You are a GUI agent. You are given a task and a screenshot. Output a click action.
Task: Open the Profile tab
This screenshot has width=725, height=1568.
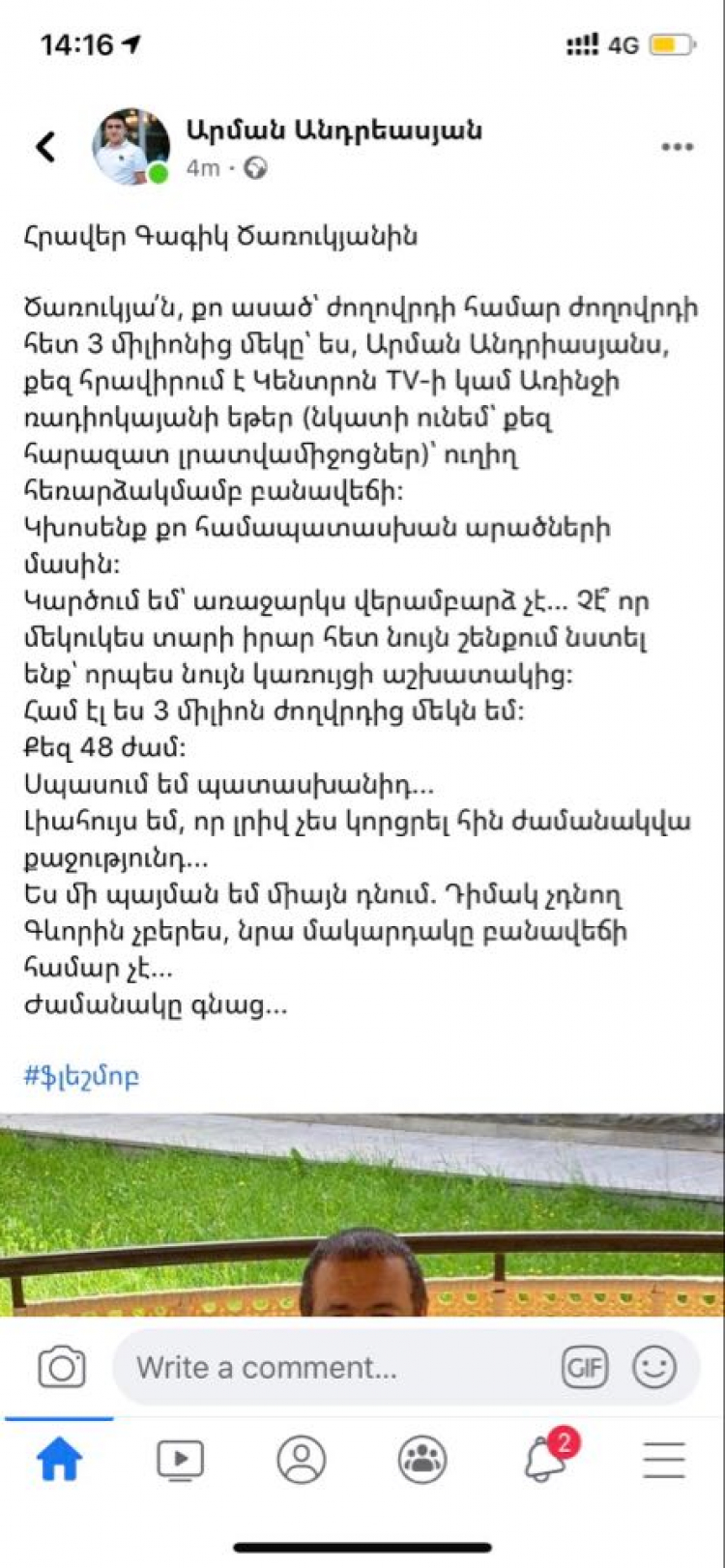(x=302, y=1460)
